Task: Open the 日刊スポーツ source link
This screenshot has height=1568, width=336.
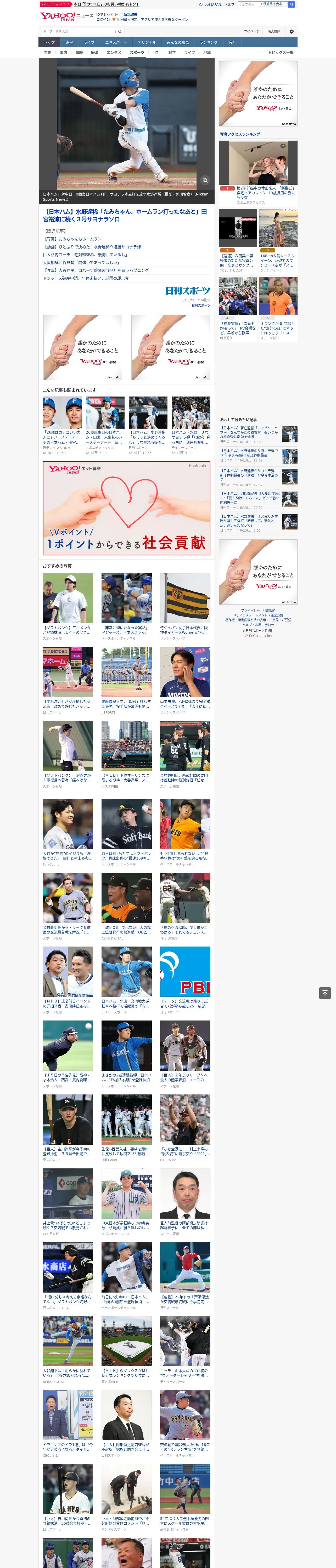Action: (x=188, y=291)
